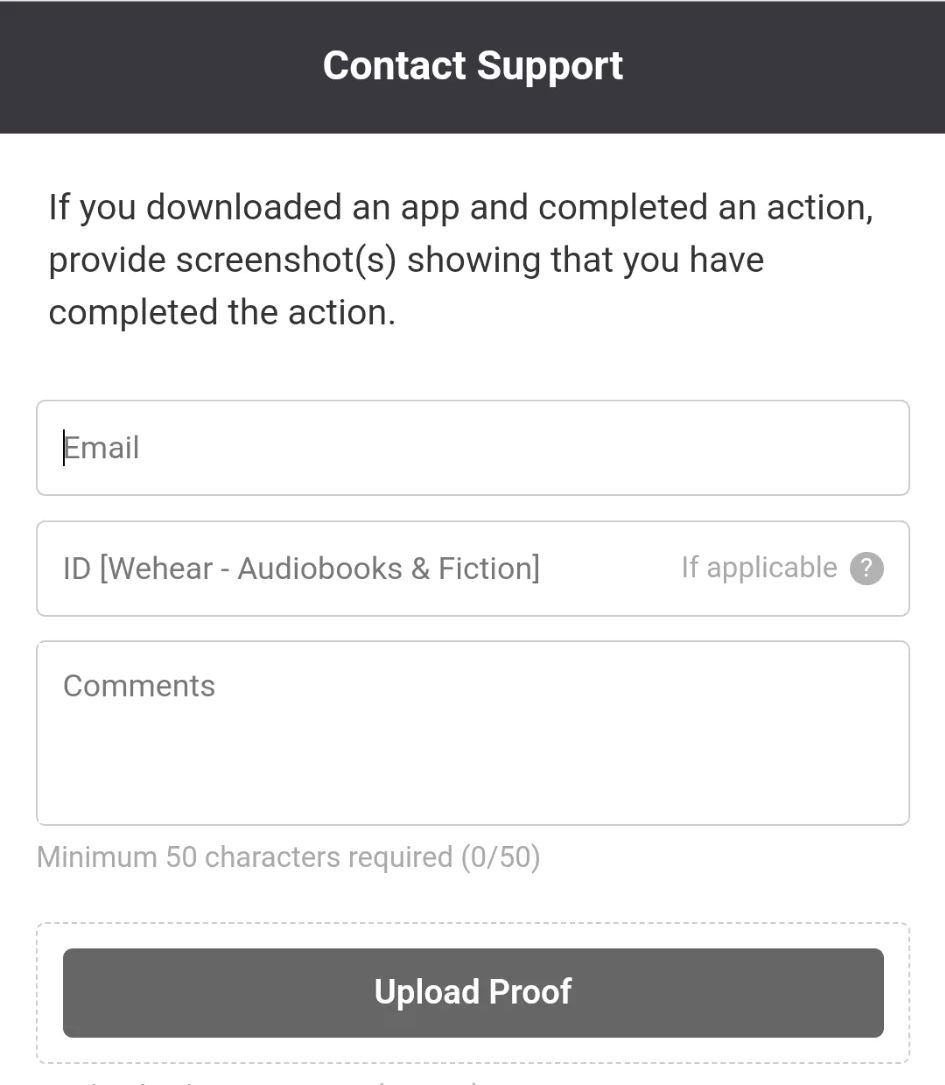
Task: Select the Comments text box
Action: pos(472,733)
